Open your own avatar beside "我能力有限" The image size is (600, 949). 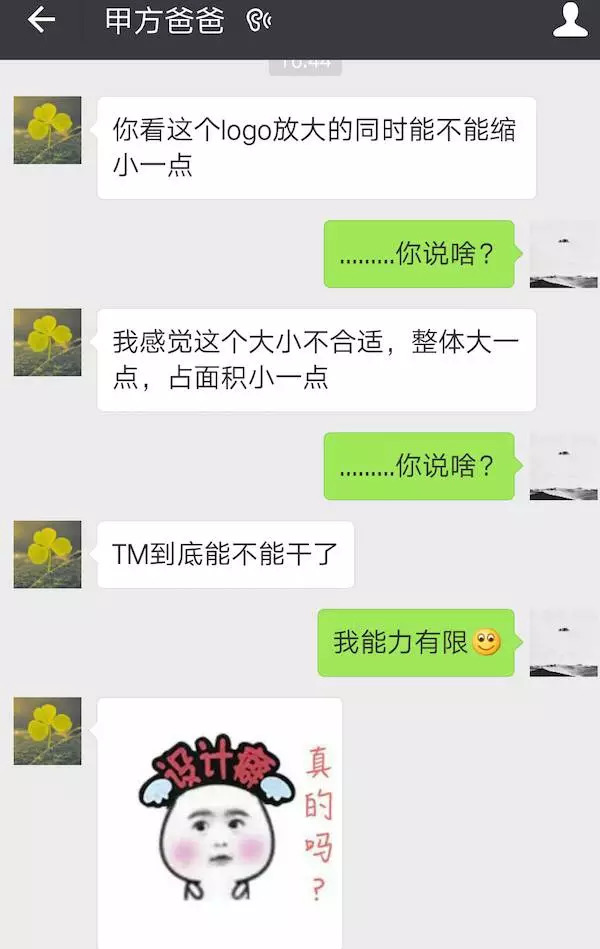point(563,642)
